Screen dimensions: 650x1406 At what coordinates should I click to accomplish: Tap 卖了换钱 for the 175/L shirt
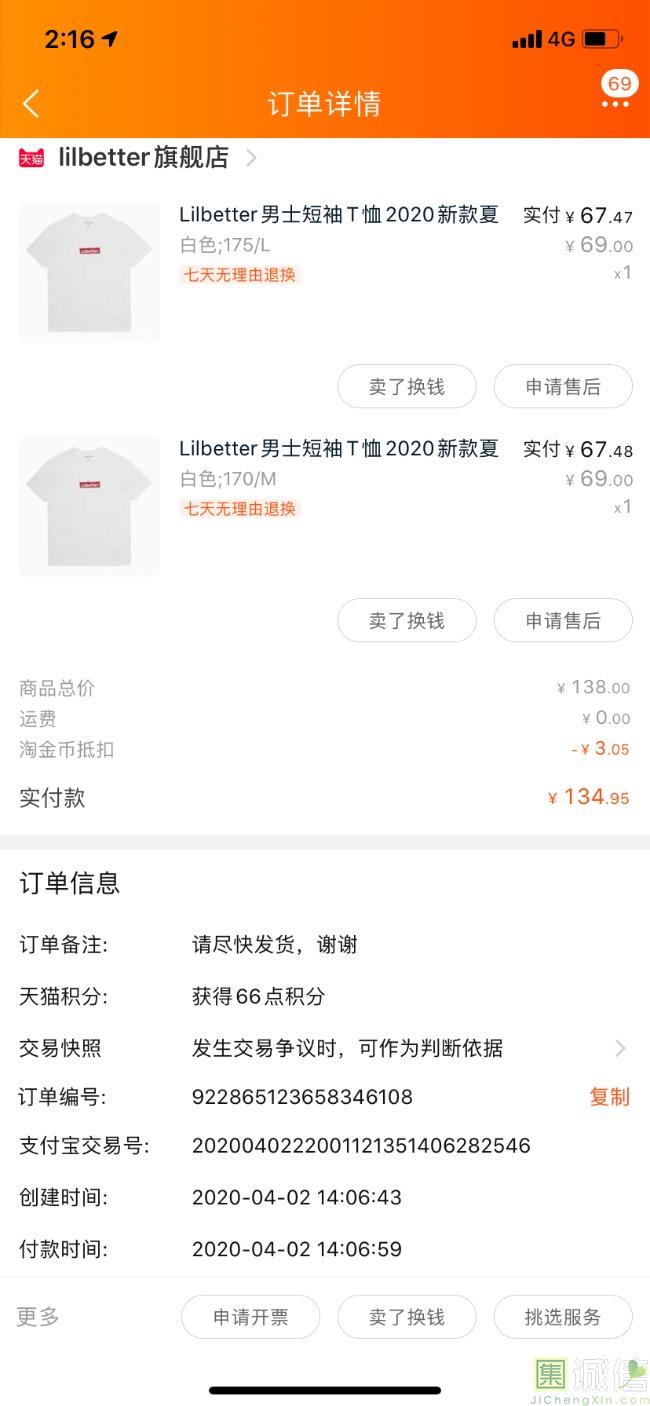406,387
